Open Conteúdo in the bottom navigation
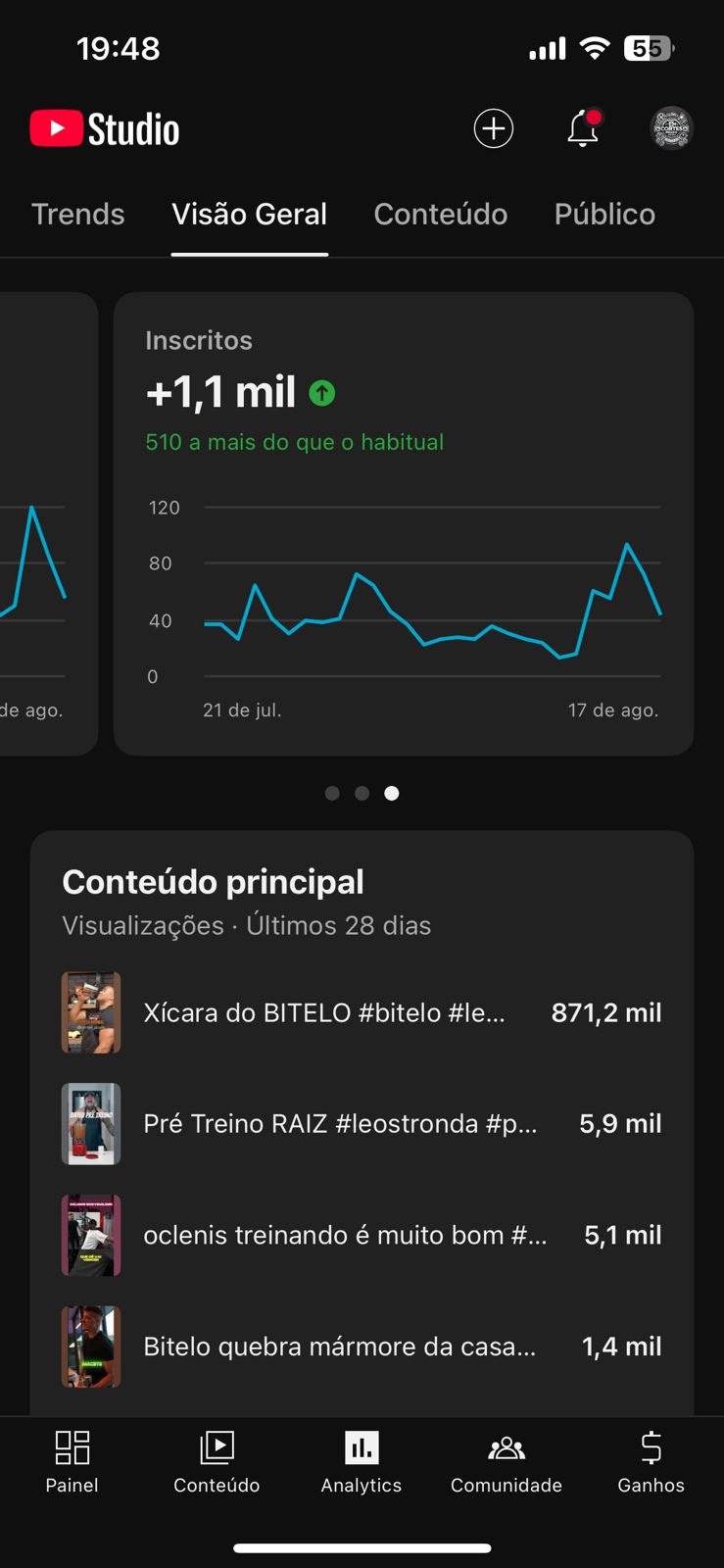This screenshot has width=724, height=1568. (217, 1461)
